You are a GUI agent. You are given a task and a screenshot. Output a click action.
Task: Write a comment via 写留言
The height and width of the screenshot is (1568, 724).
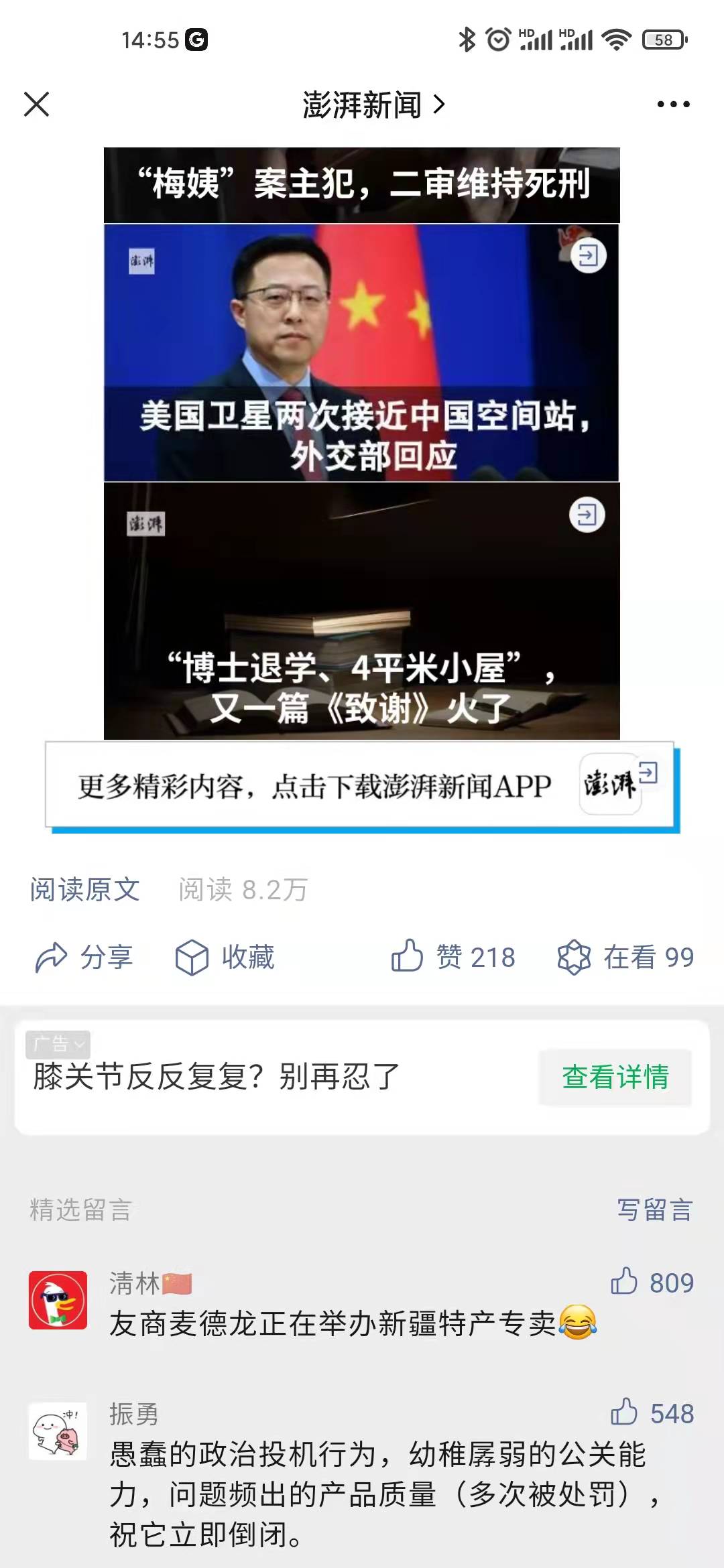point(655,1210)
